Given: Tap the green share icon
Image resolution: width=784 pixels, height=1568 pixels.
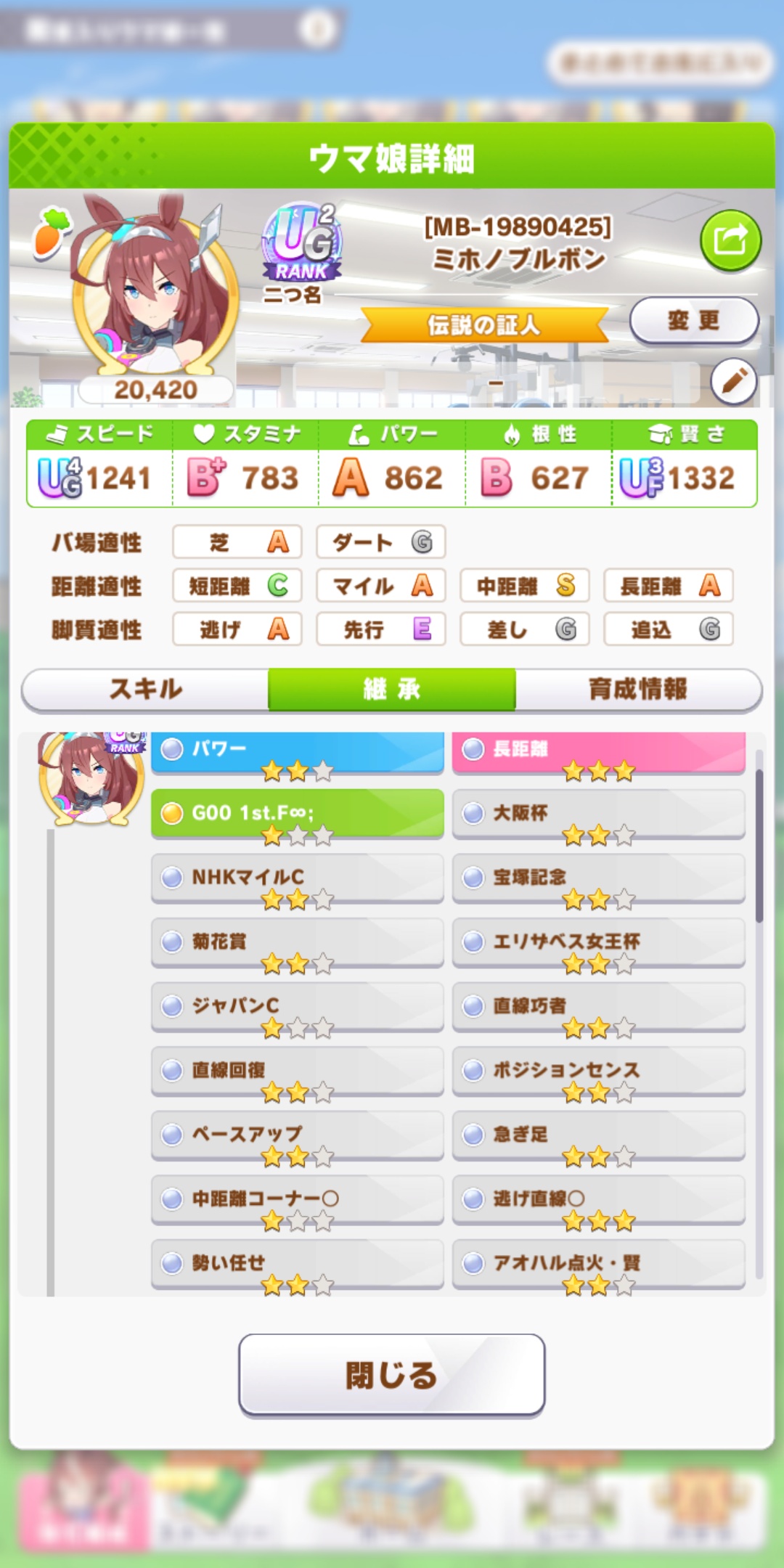Looking at the screenshot, I should [730, 240].
